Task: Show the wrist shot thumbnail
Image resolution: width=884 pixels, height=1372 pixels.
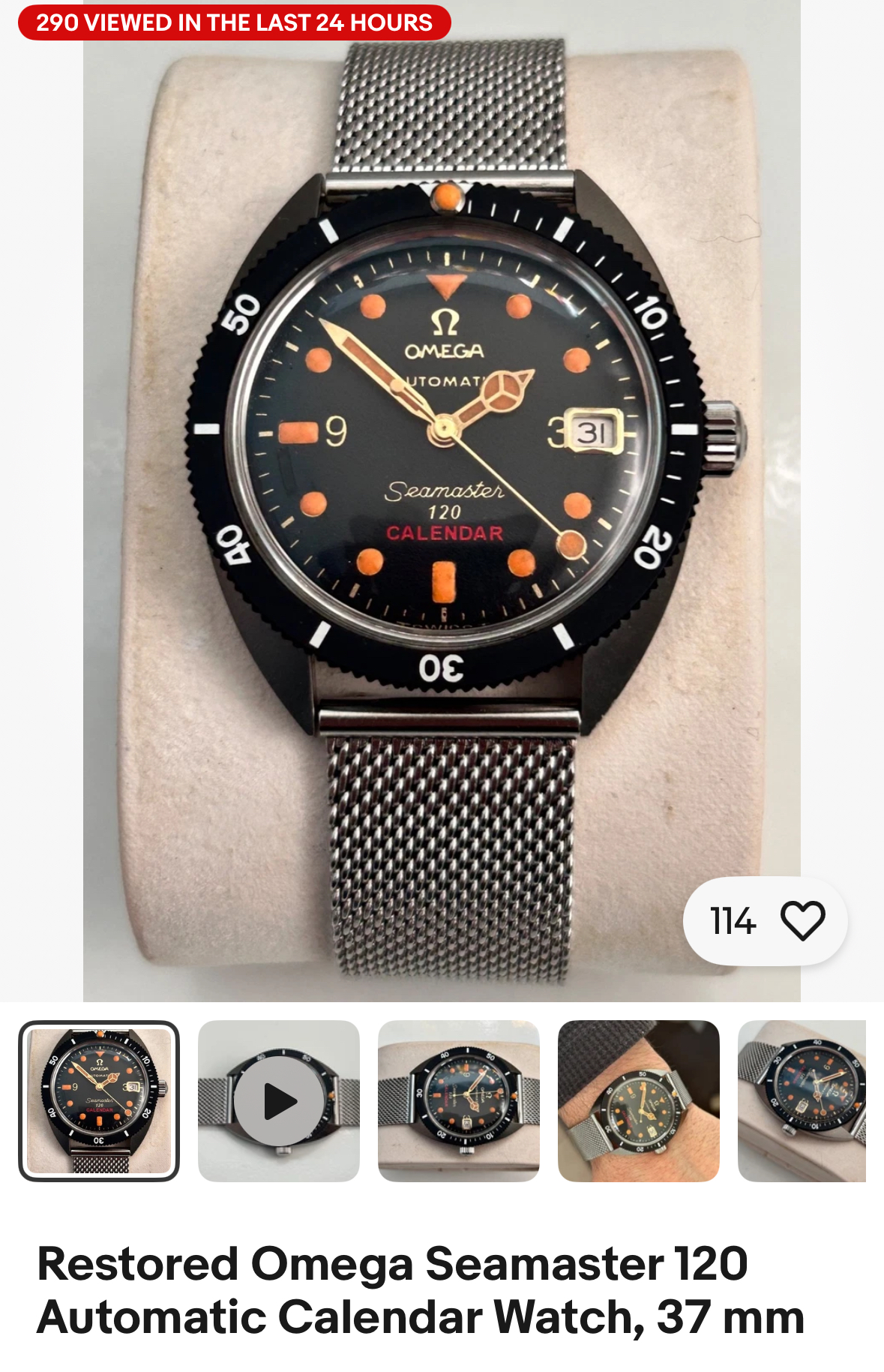Action: click(x=639, y=1100)
